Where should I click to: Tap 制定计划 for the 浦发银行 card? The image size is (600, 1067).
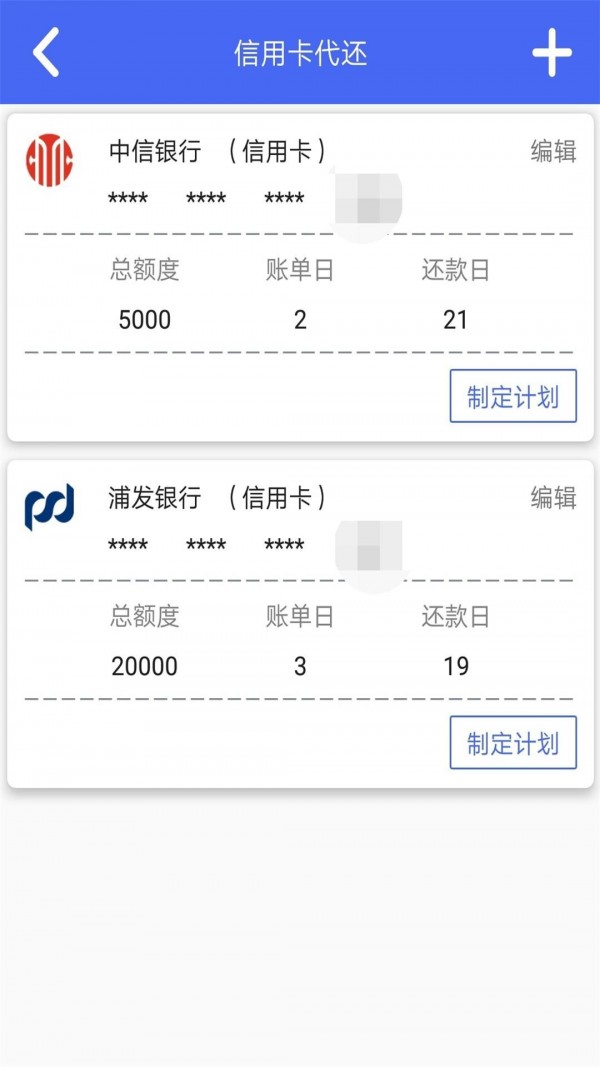513,743
